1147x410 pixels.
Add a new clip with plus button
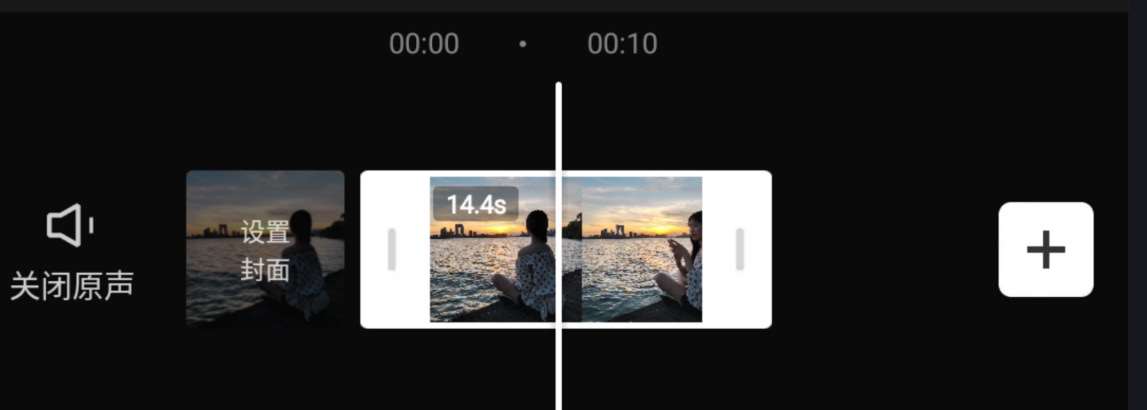(x=1045, y=250)
